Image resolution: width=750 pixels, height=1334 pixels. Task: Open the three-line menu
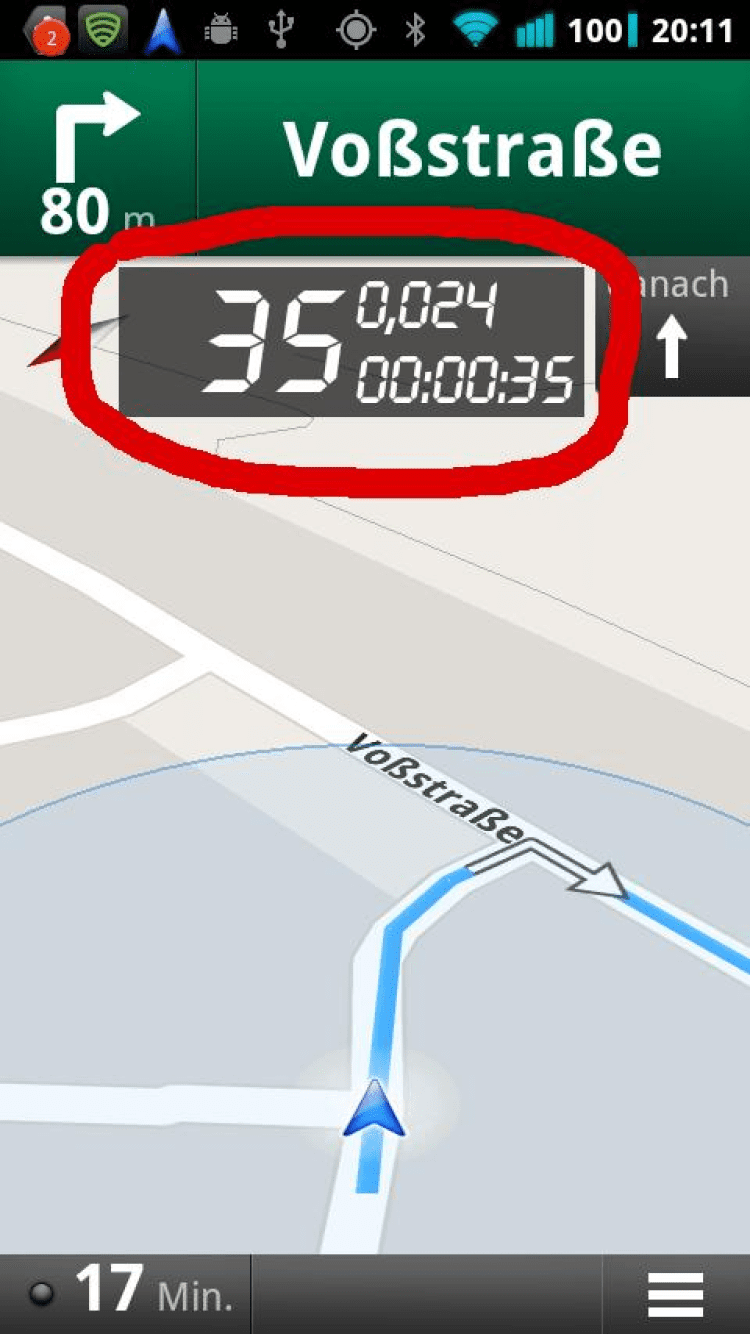pos(675,1294)
